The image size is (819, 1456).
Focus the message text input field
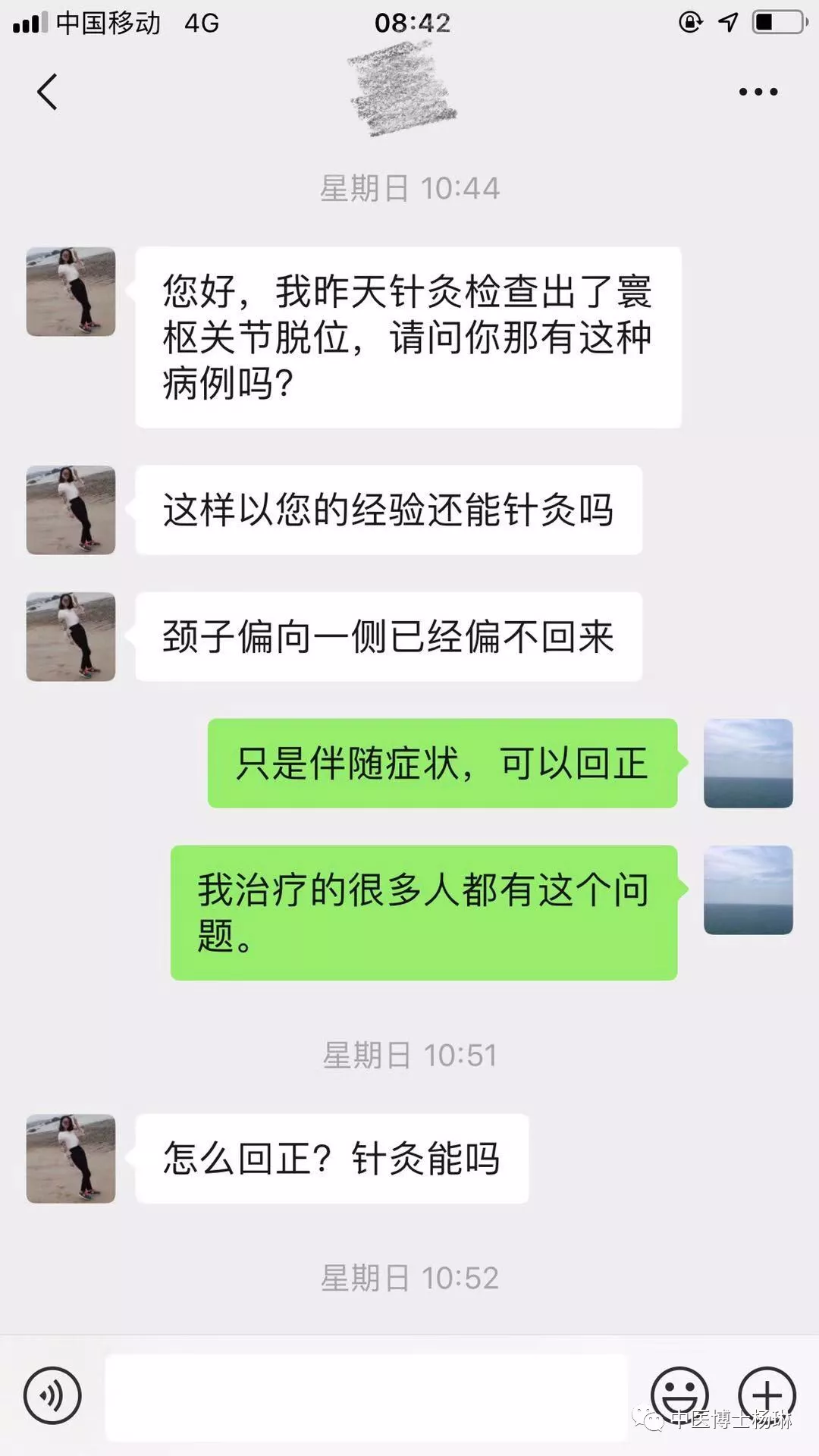[x=366, y=1397]
